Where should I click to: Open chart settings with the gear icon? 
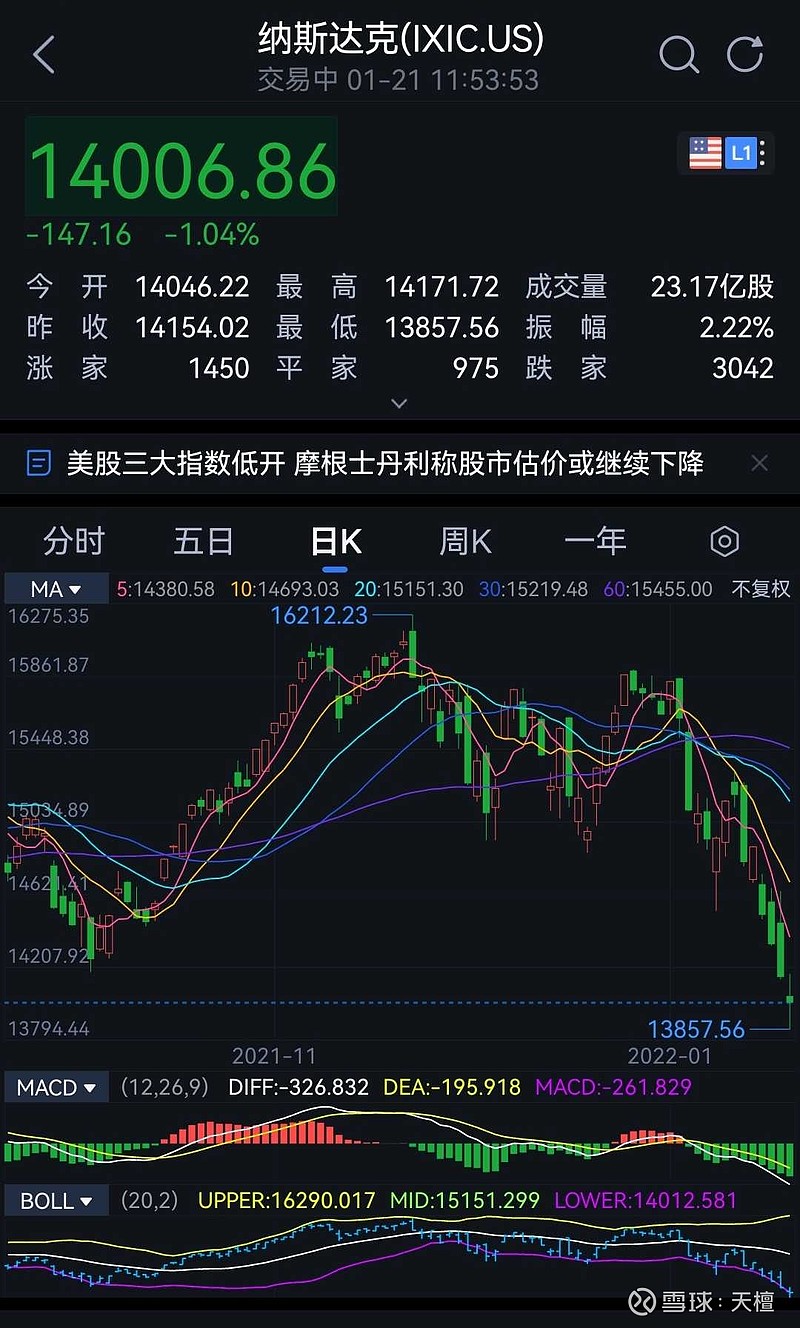tap(724, 540)
